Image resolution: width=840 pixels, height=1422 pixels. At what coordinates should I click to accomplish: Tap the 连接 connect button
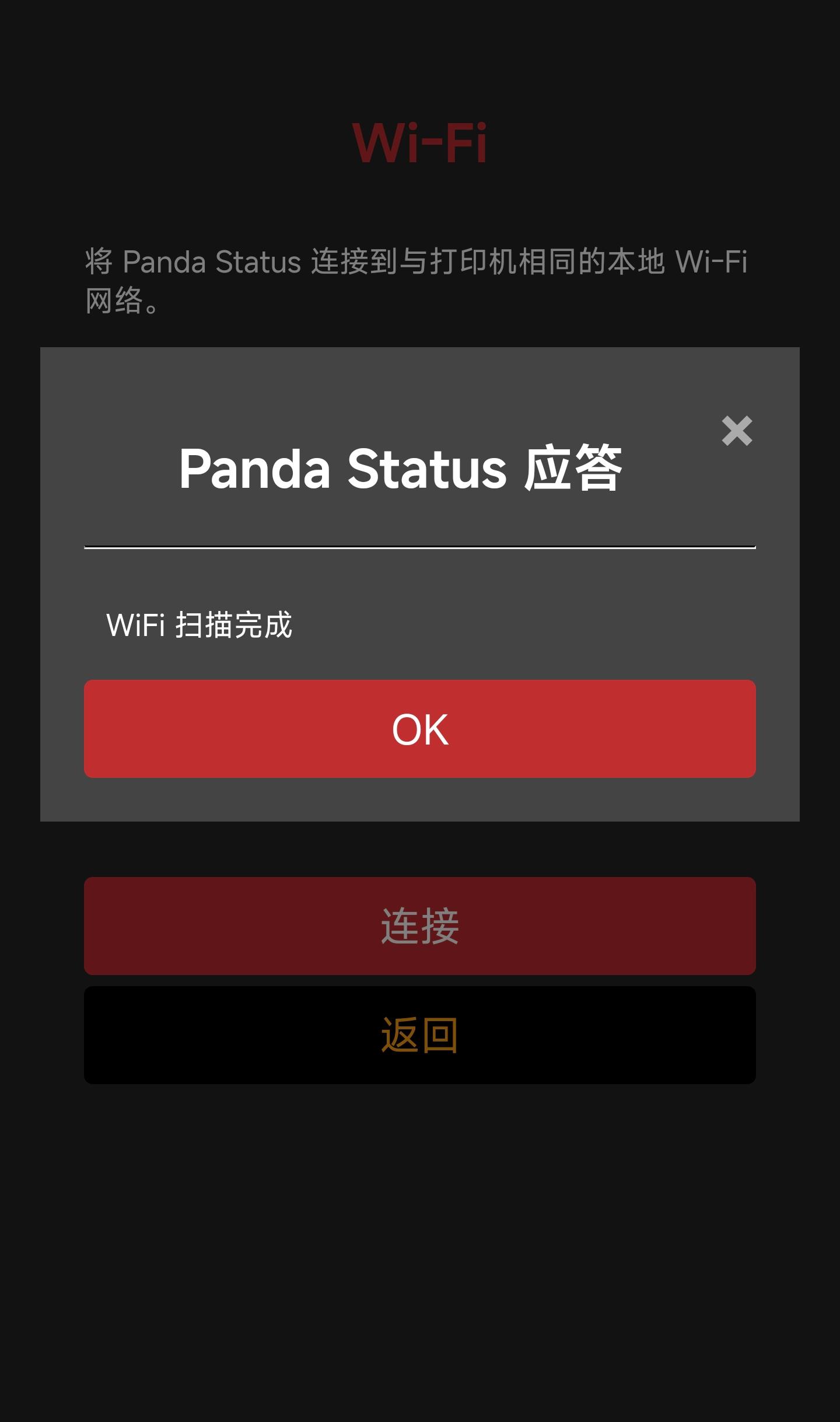pos(420,925)
